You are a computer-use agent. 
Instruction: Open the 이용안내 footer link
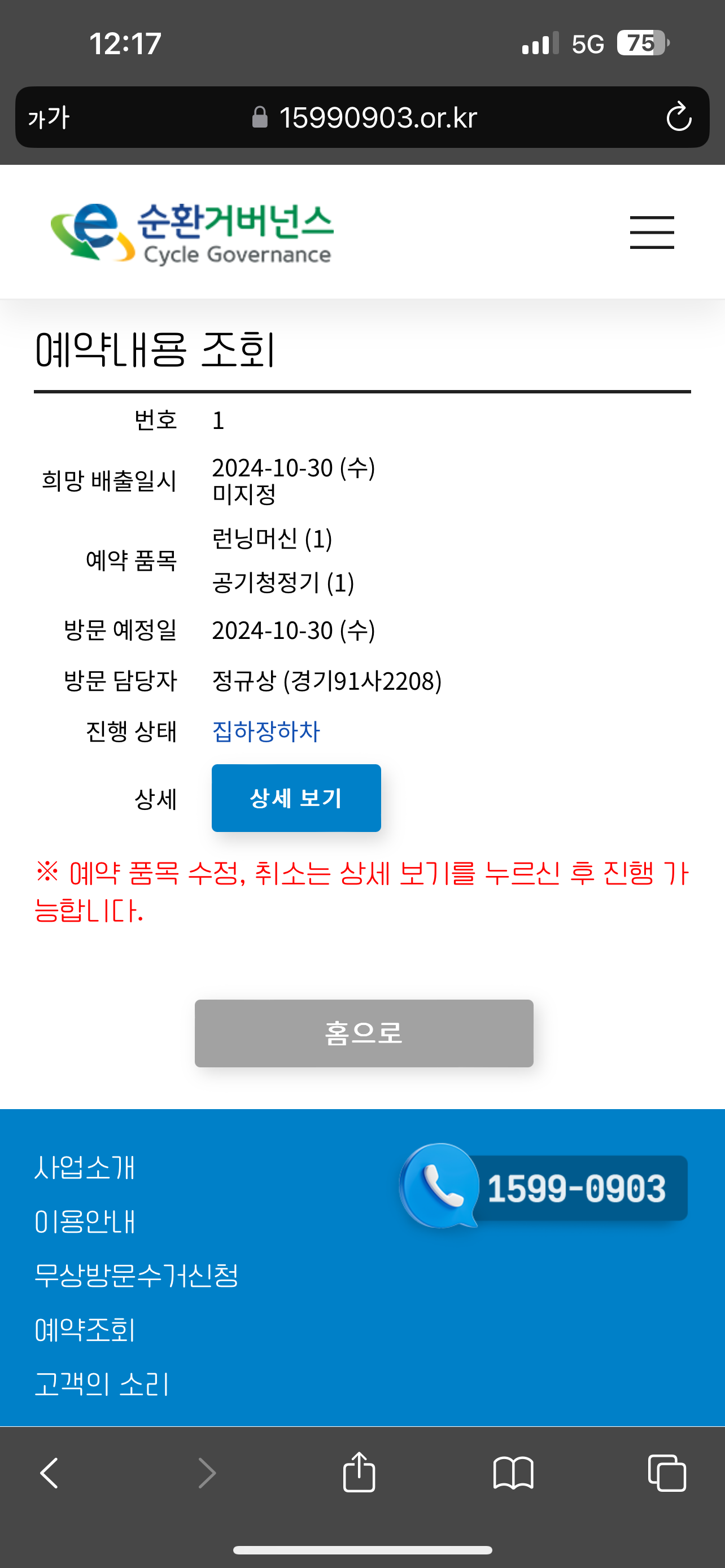tap(85, 1221)
